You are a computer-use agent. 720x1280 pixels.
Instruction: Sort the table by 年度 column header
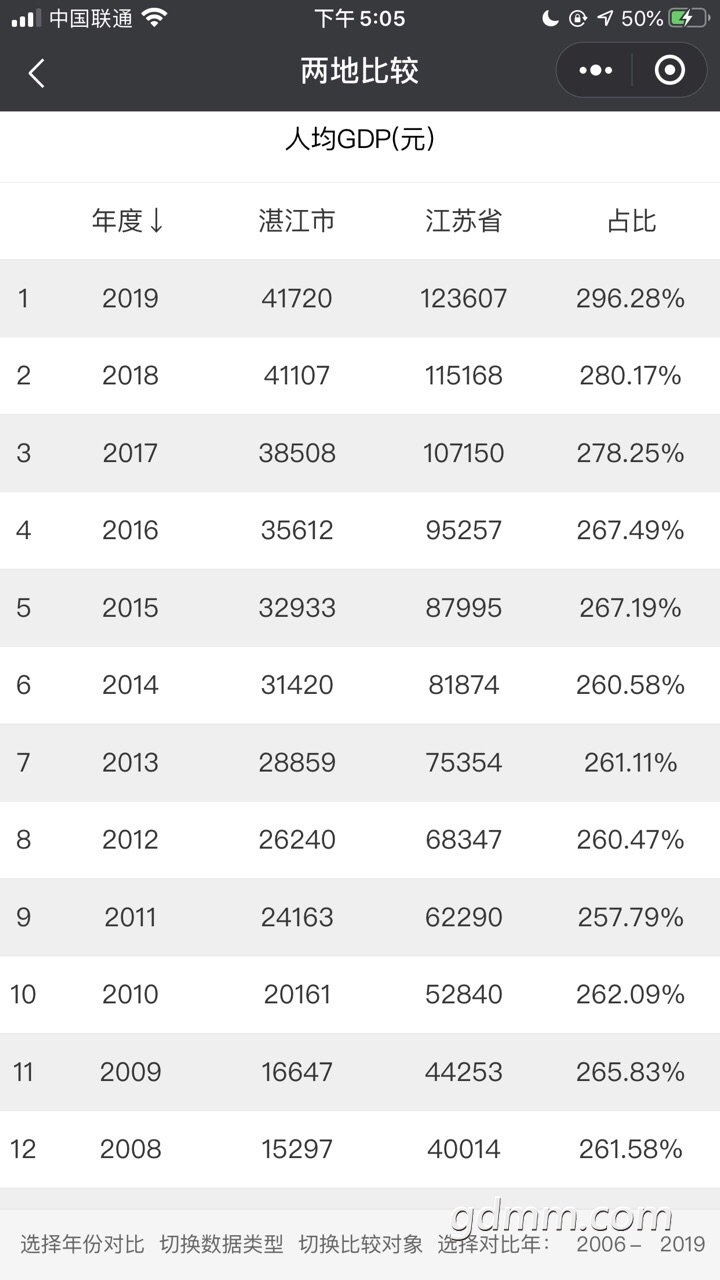(x=128, y=221)
